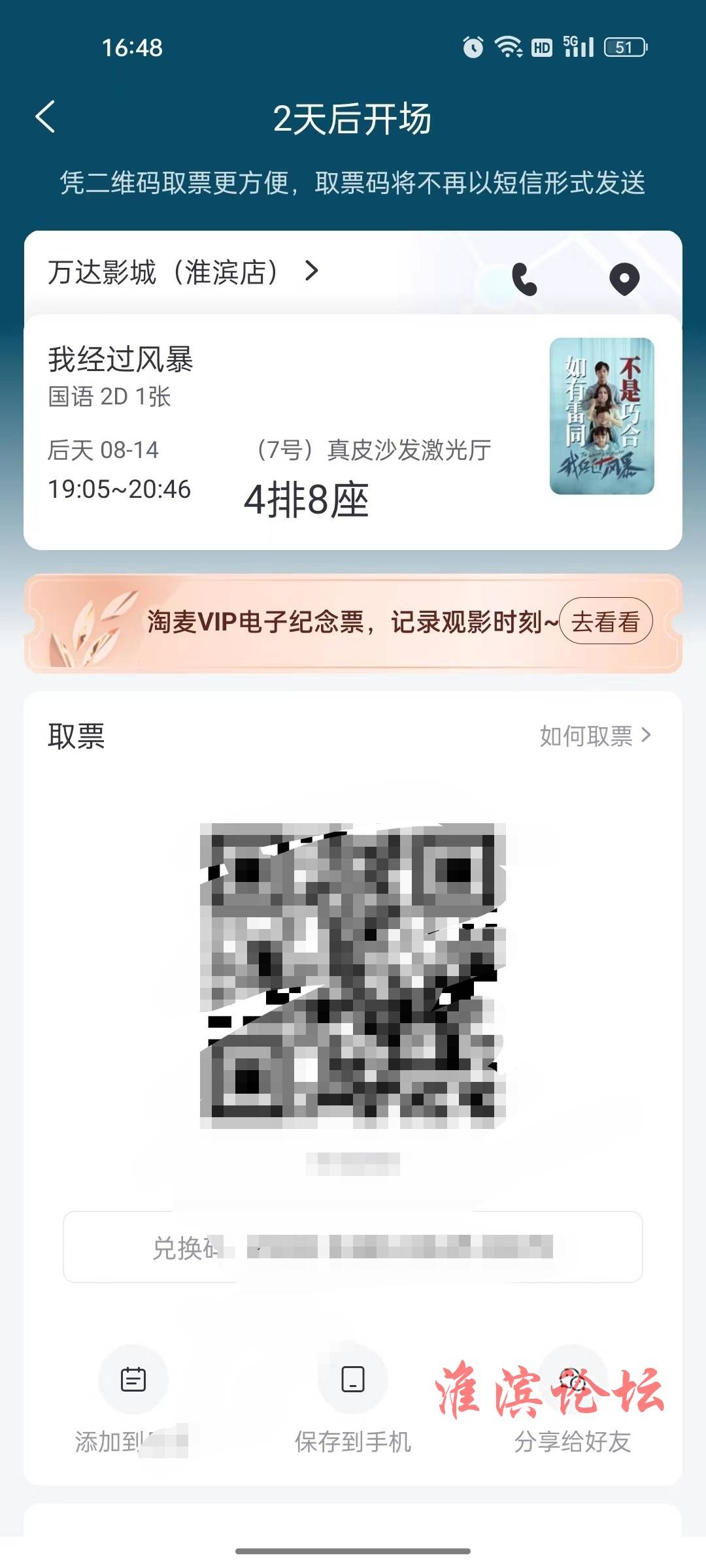
Task: Open the 如何取票 help link
Action: coord(595,736)
